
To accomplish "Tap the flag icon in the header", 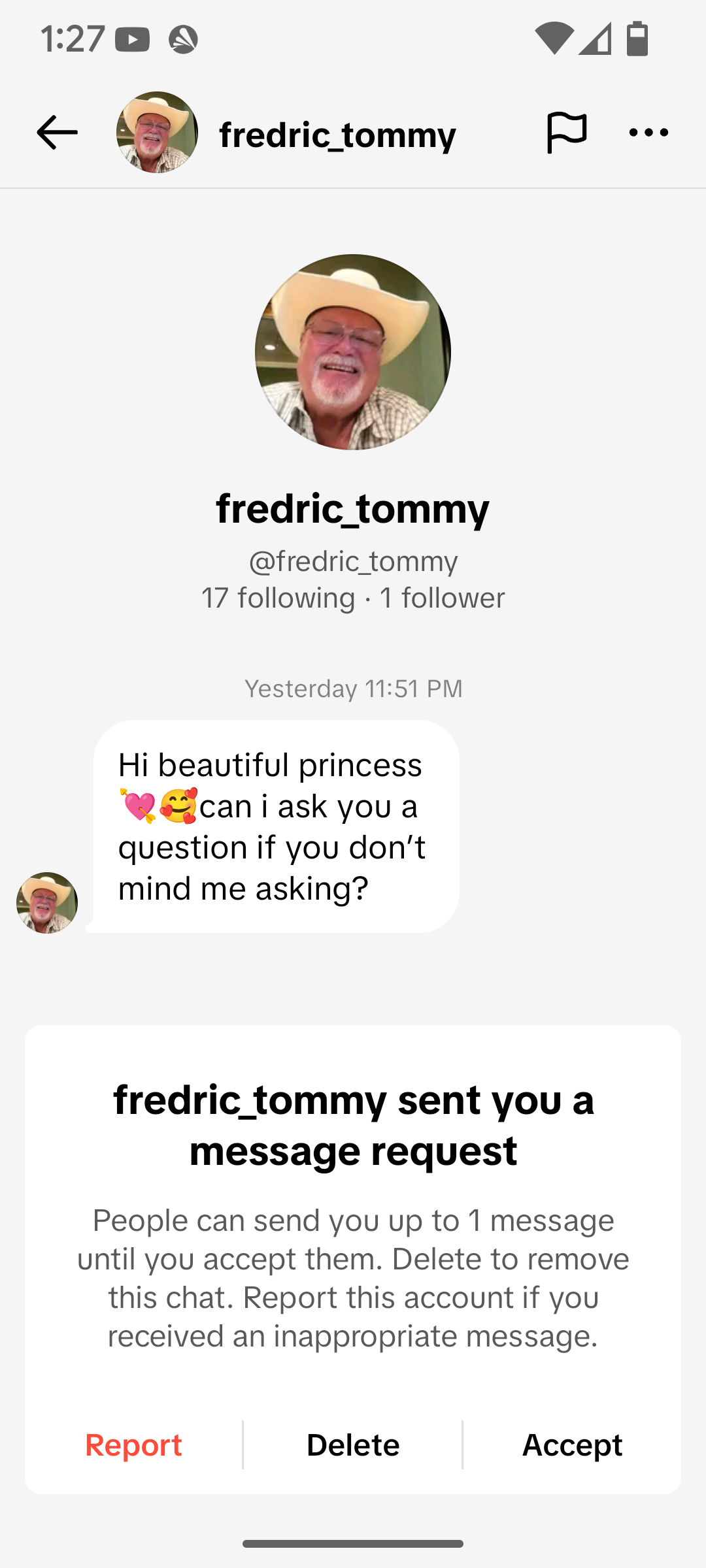I will point(566,133).
